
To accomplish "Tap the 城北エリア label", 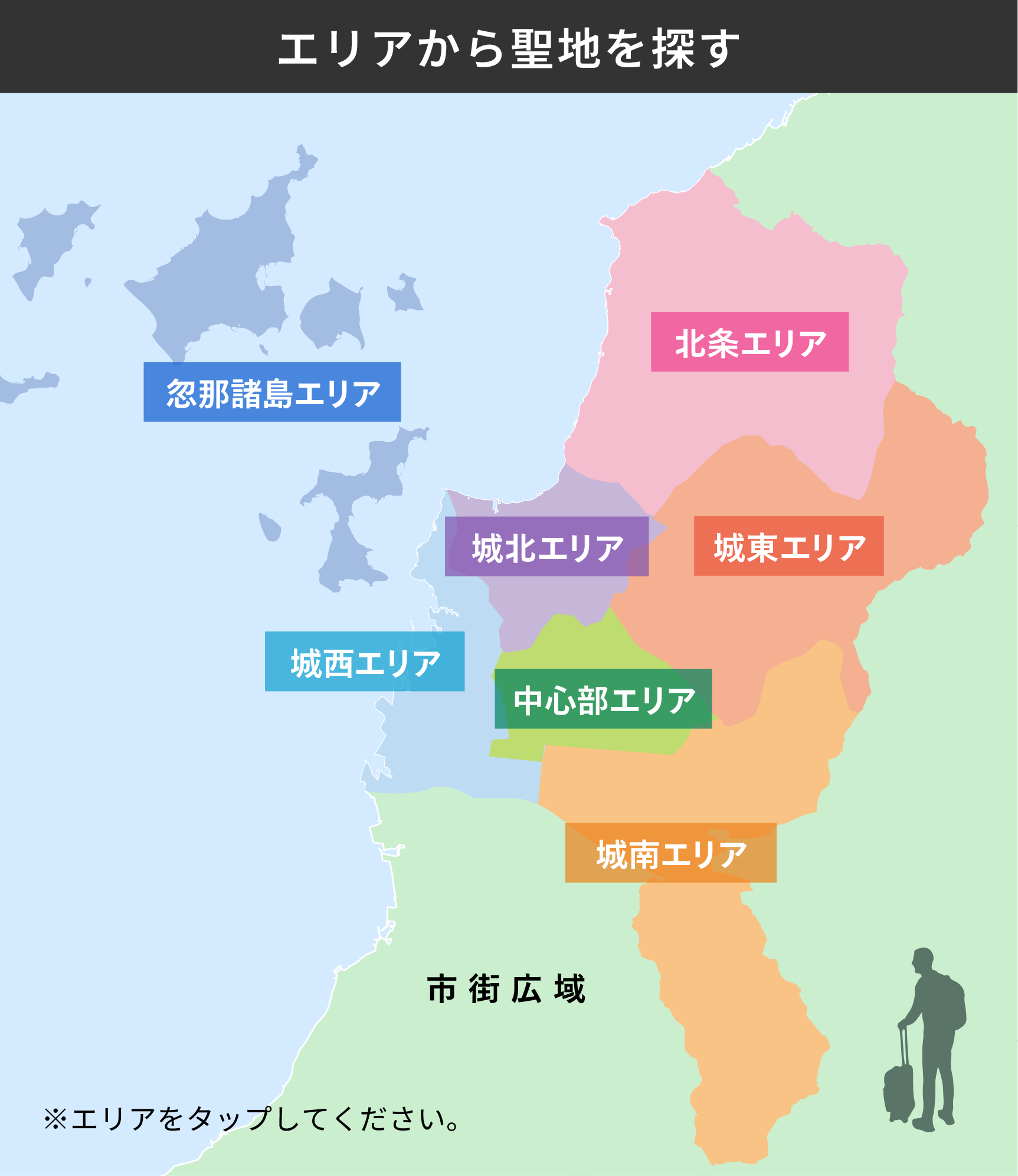I will click(546, 546).
